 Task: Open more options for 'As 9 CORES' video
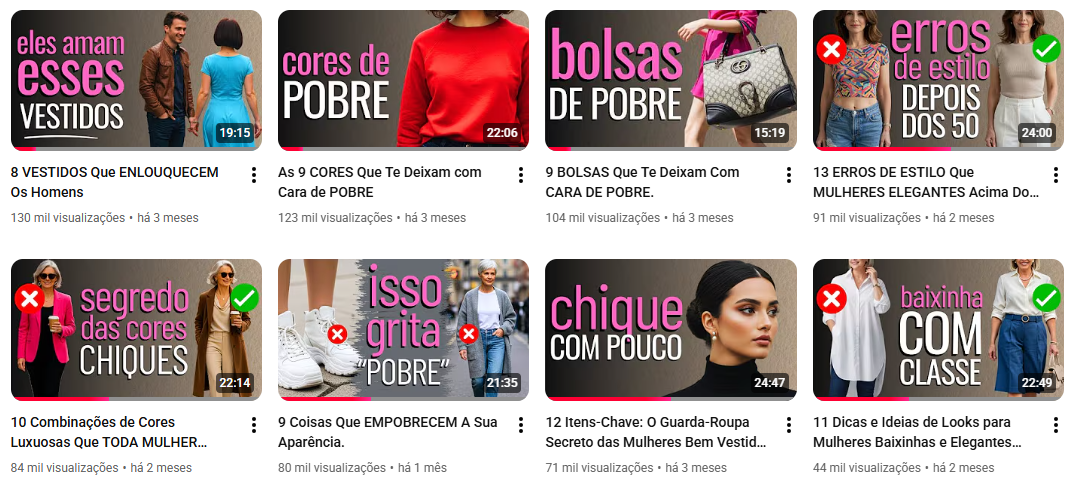(x=521, y=175)
